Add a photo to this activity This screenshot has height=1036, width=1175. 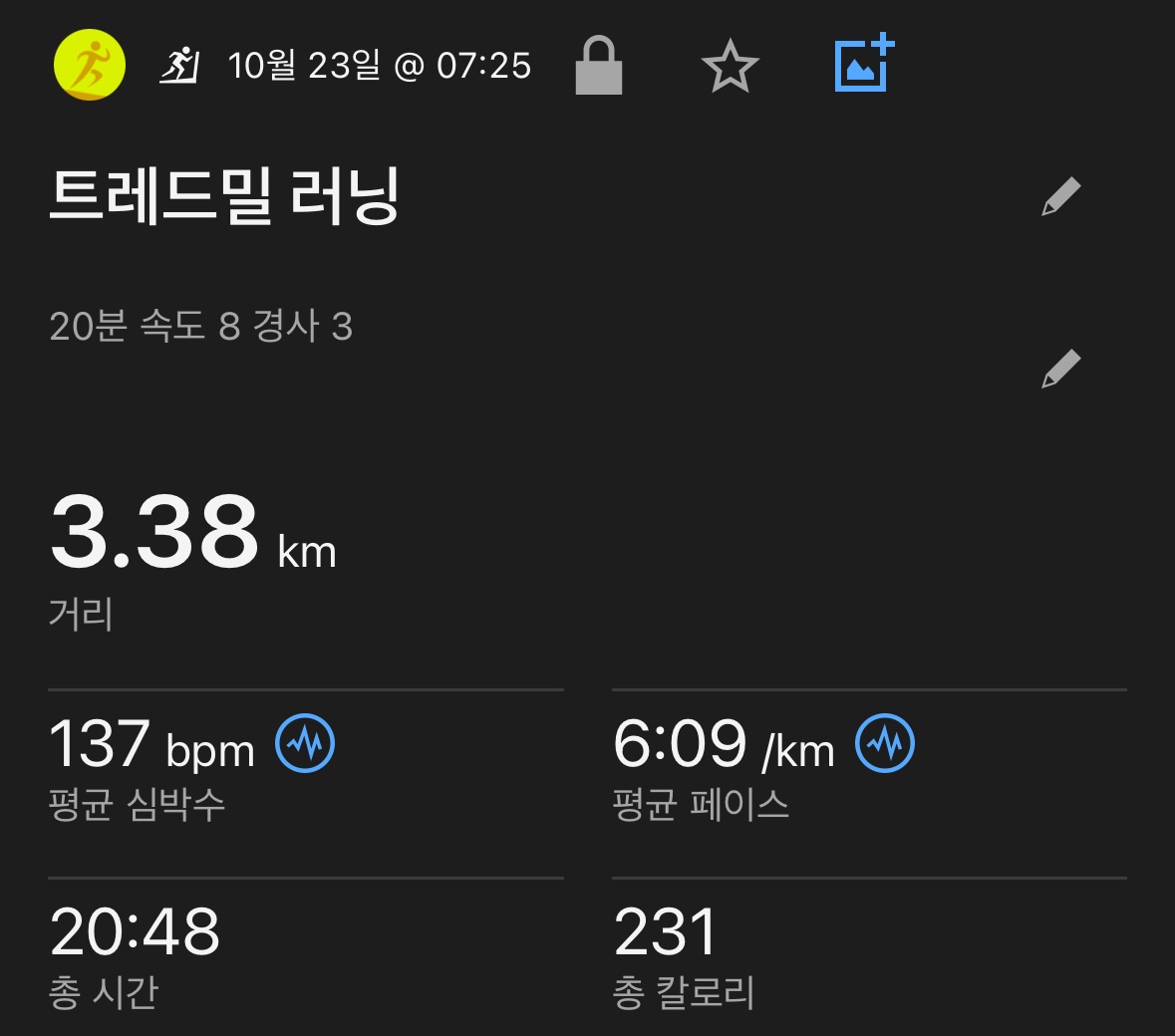tap(863, 64)
